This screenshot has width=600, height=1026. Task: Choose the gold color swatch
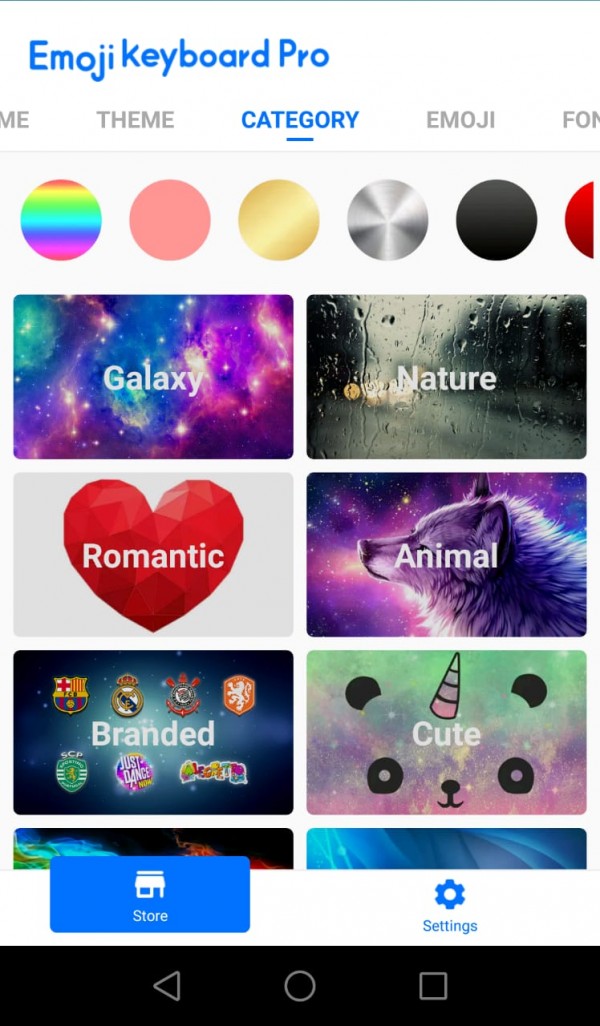[x=279, y=220]
